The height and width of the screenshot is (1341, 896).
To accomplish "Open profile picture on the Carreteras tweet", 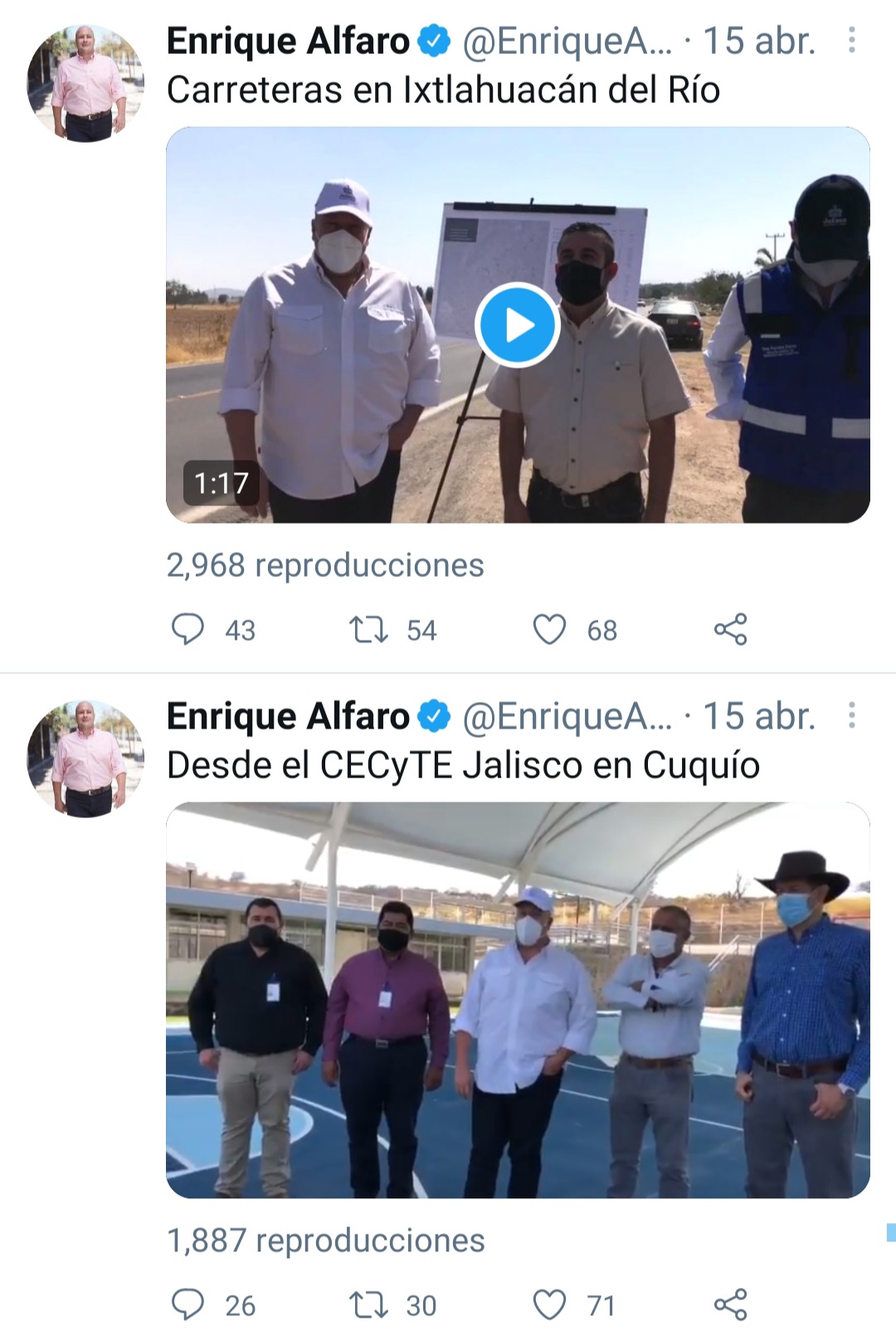I will click(85, 84).
